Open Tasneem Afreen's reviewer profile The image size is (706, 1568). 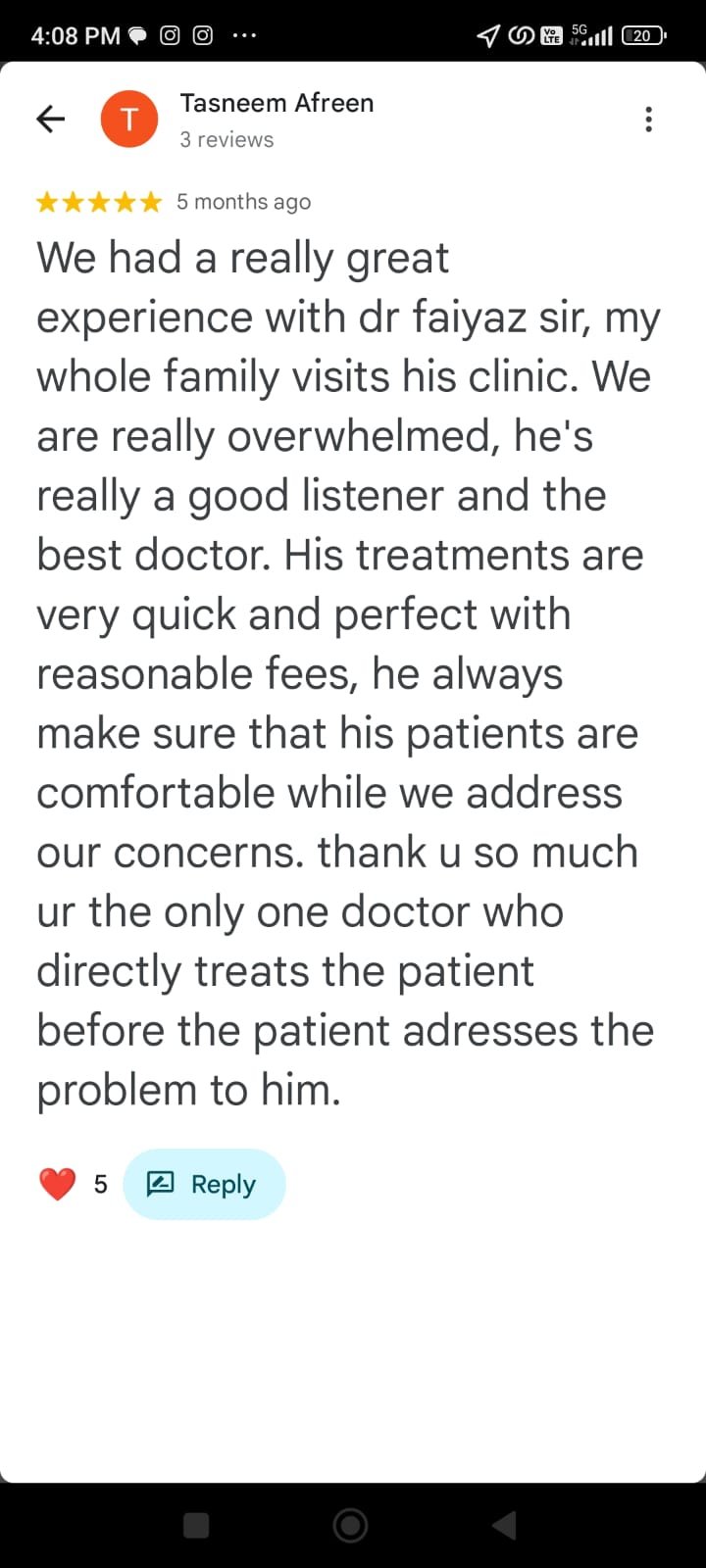pos(276,104)
